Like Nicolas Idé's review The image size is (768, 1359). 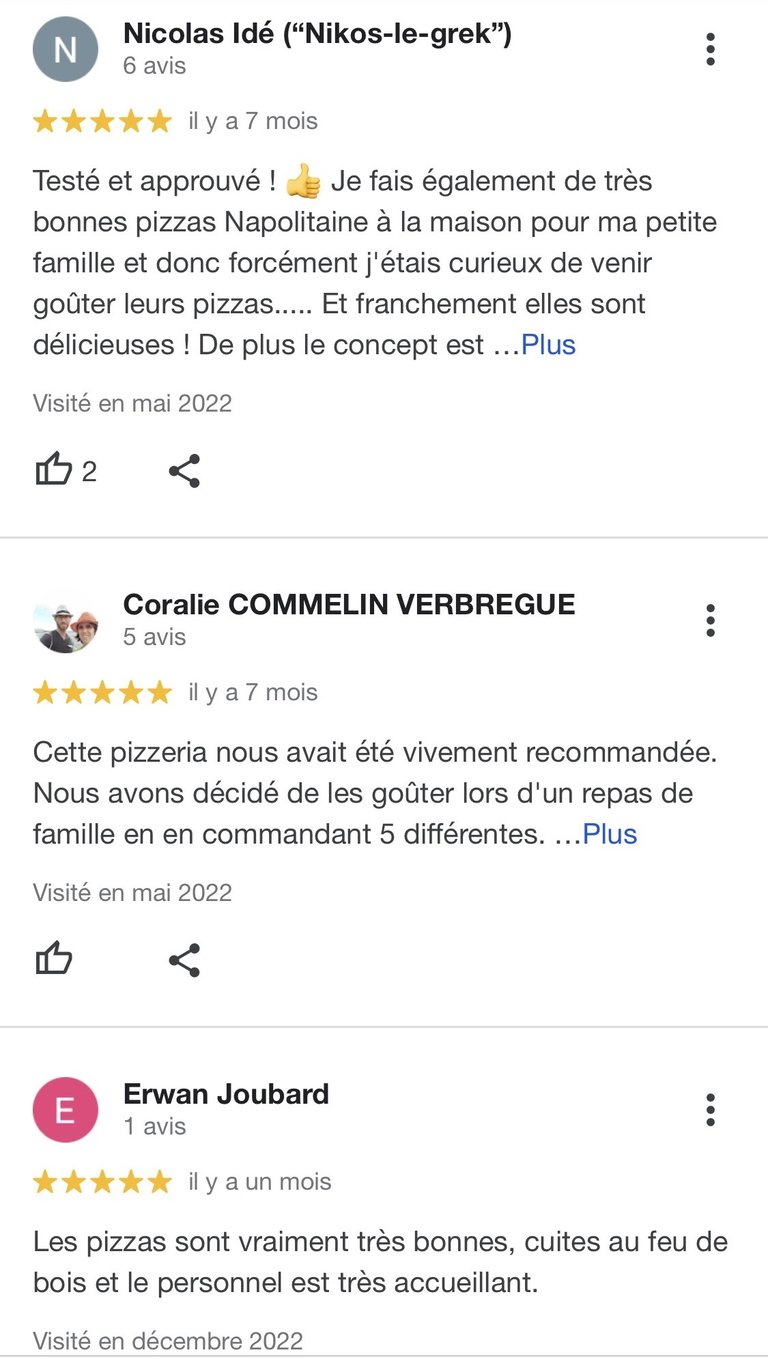click(x=55, y=470)
